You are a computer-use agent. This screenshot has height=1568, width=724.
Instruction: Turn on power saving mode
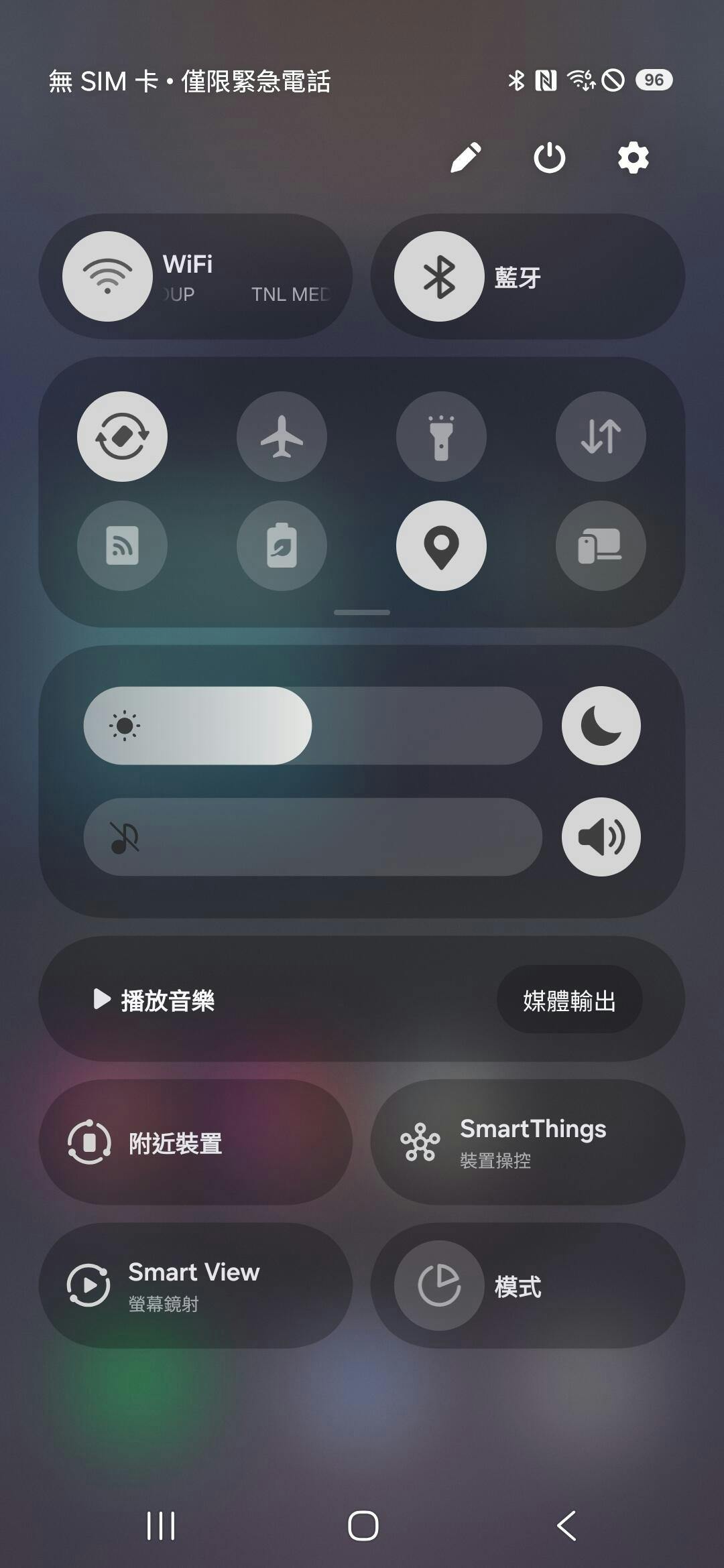[x=282, y=545]
